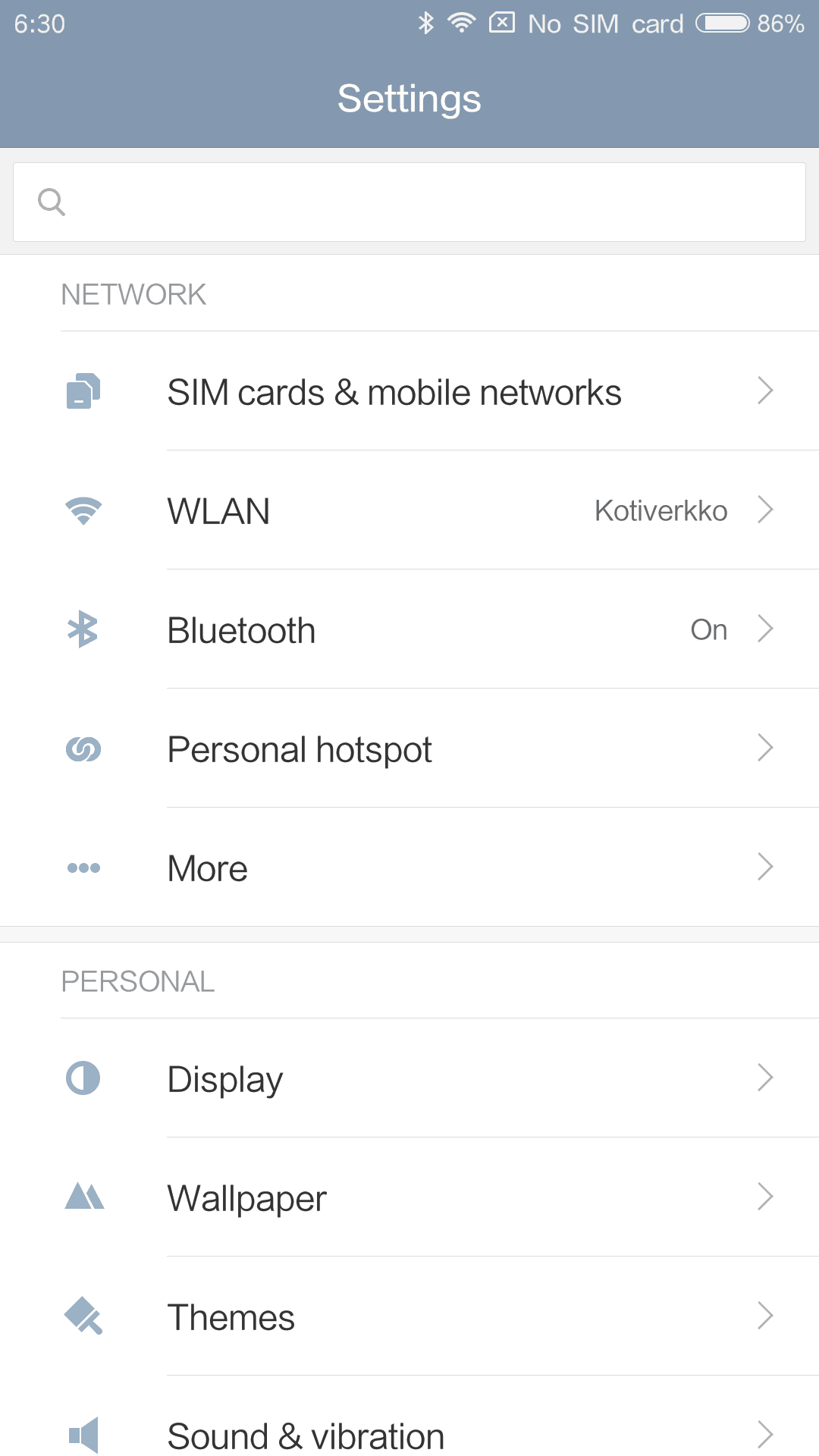Open Sound & vibration settings

click(409, 1433)
